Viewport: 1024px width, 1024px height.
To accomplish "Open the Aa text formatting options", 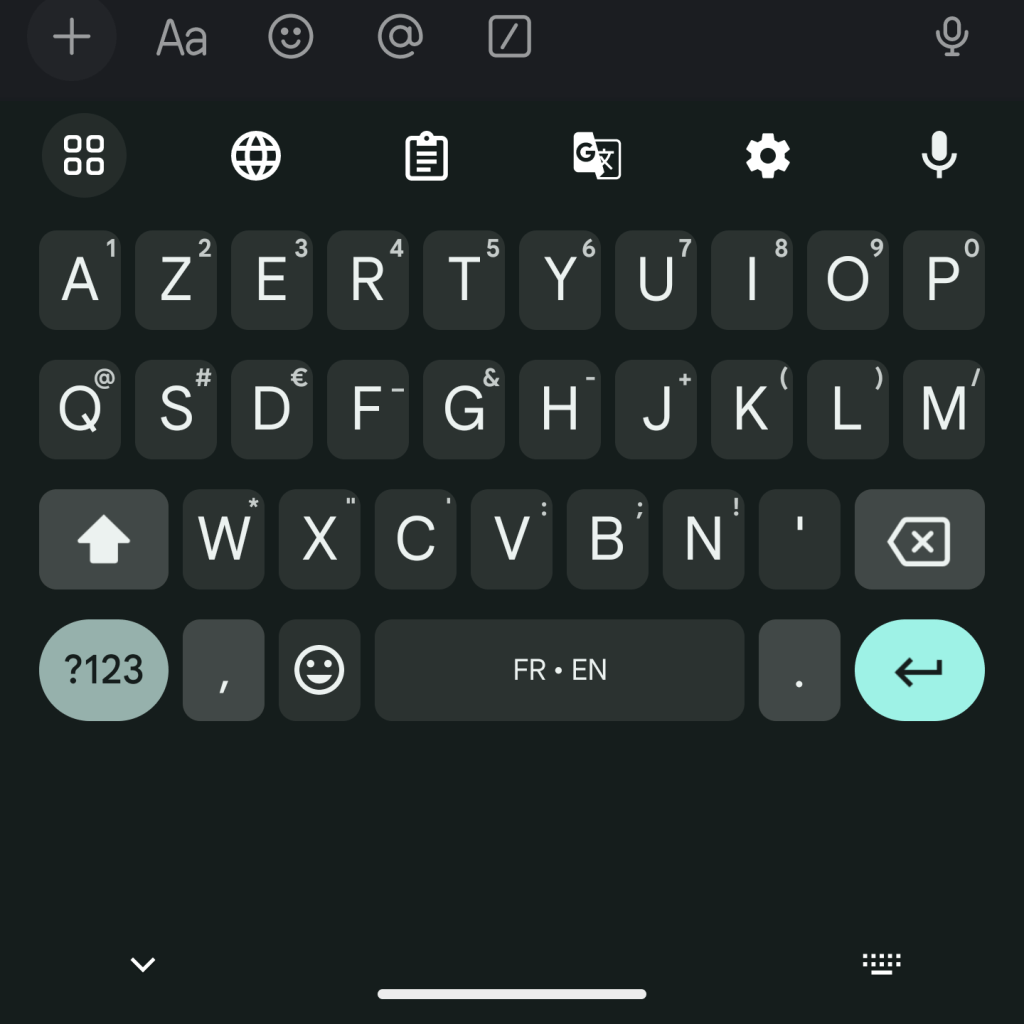I will (182, 39).
